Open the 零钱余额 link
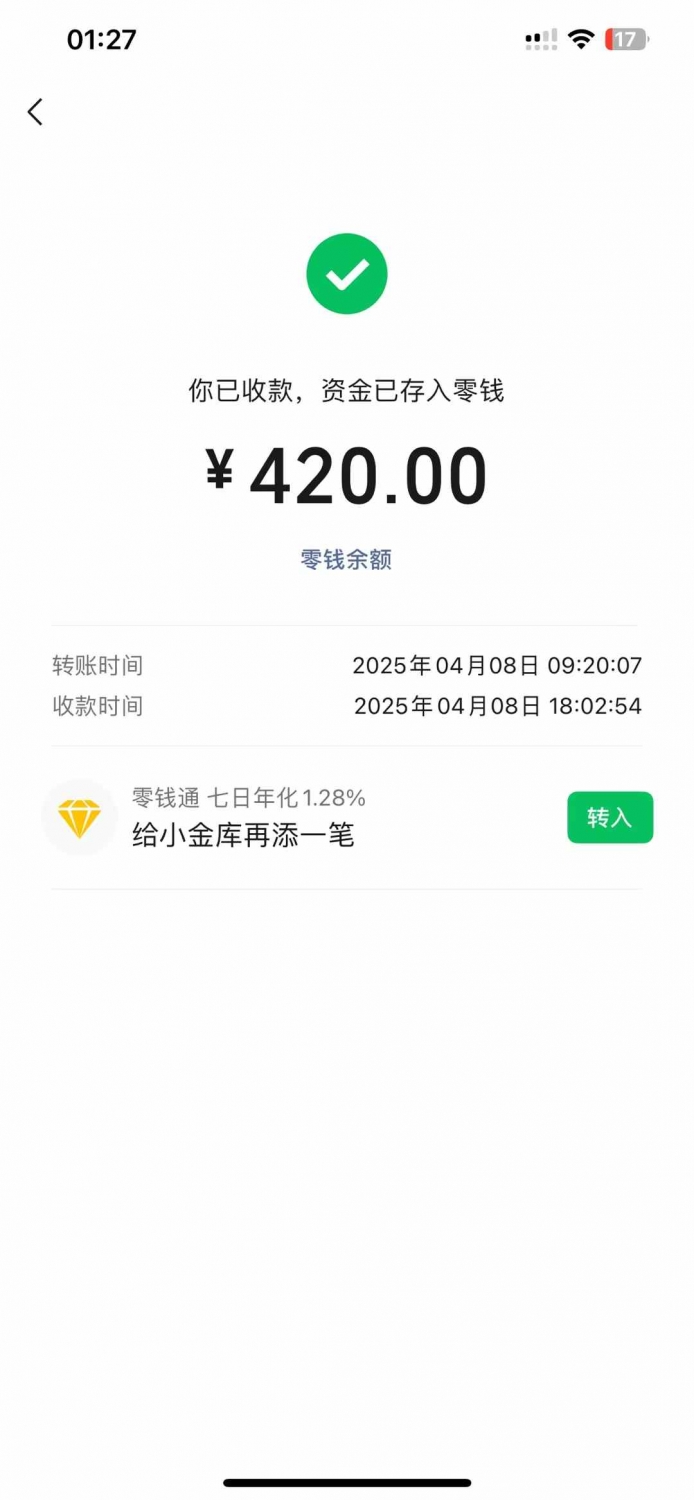The width and height of the screenshot is (694, 1500). 346,560
